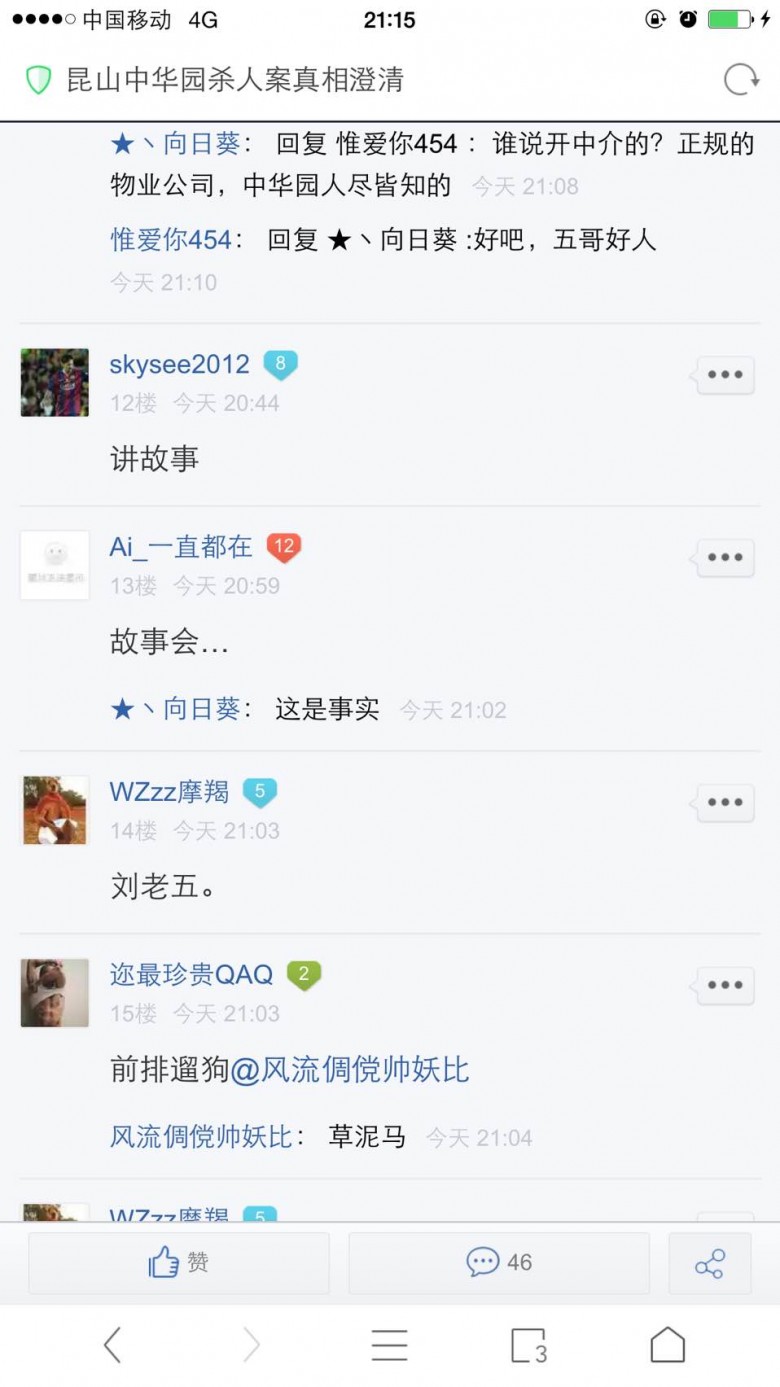
Task: Open the 46 comments button
Action: [x=499, y=1263]
